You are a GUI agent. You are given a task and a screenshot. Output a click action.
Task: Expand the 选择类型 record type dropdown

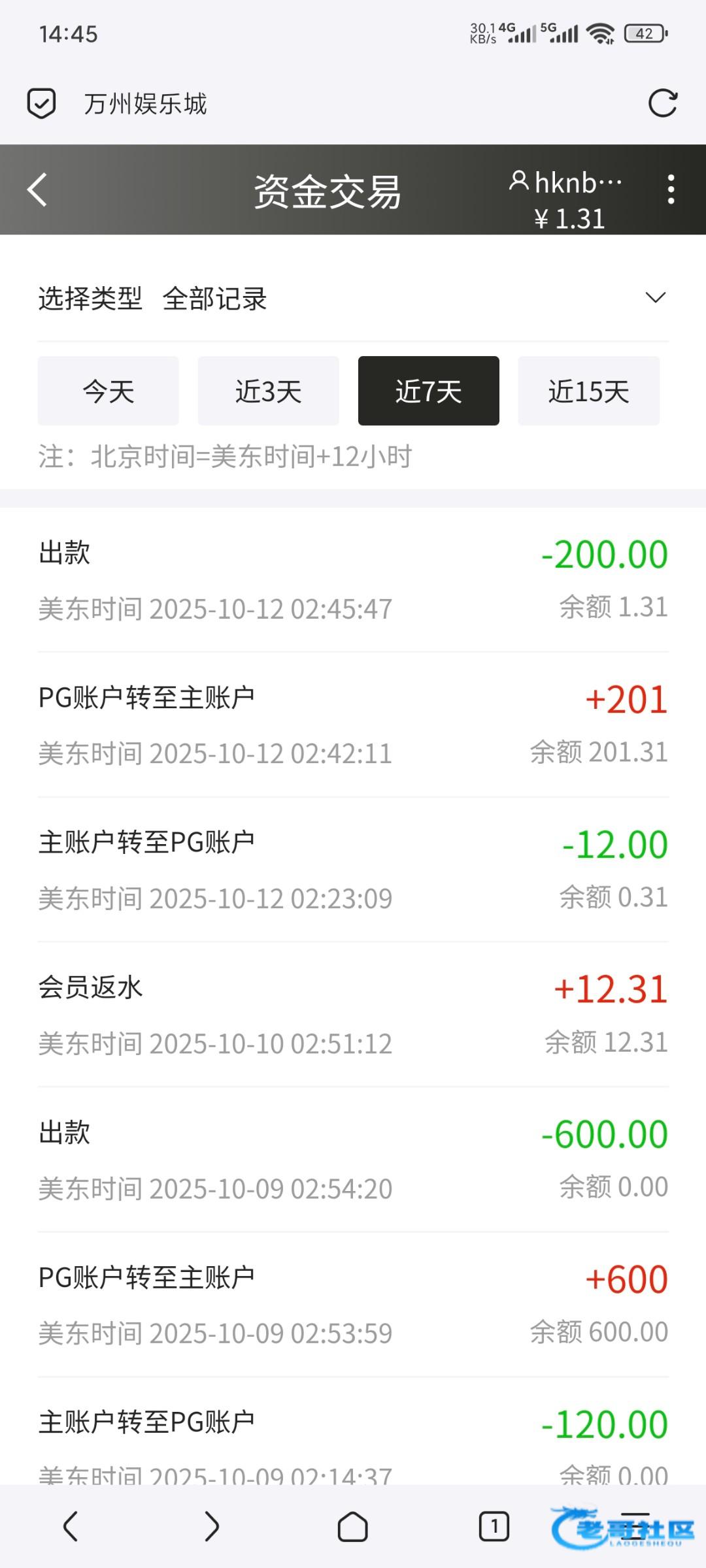(655, 298)
